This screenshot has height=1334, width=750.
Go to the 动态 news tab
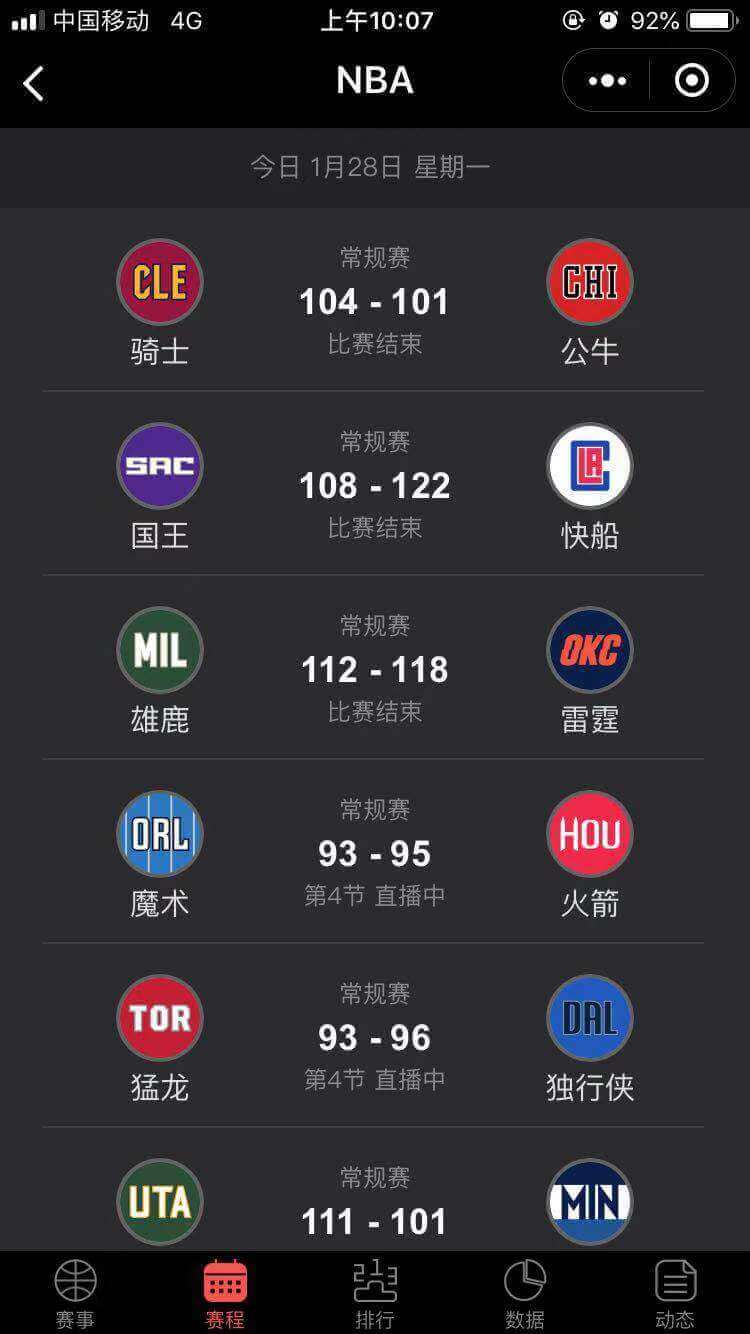point(675,1294)
